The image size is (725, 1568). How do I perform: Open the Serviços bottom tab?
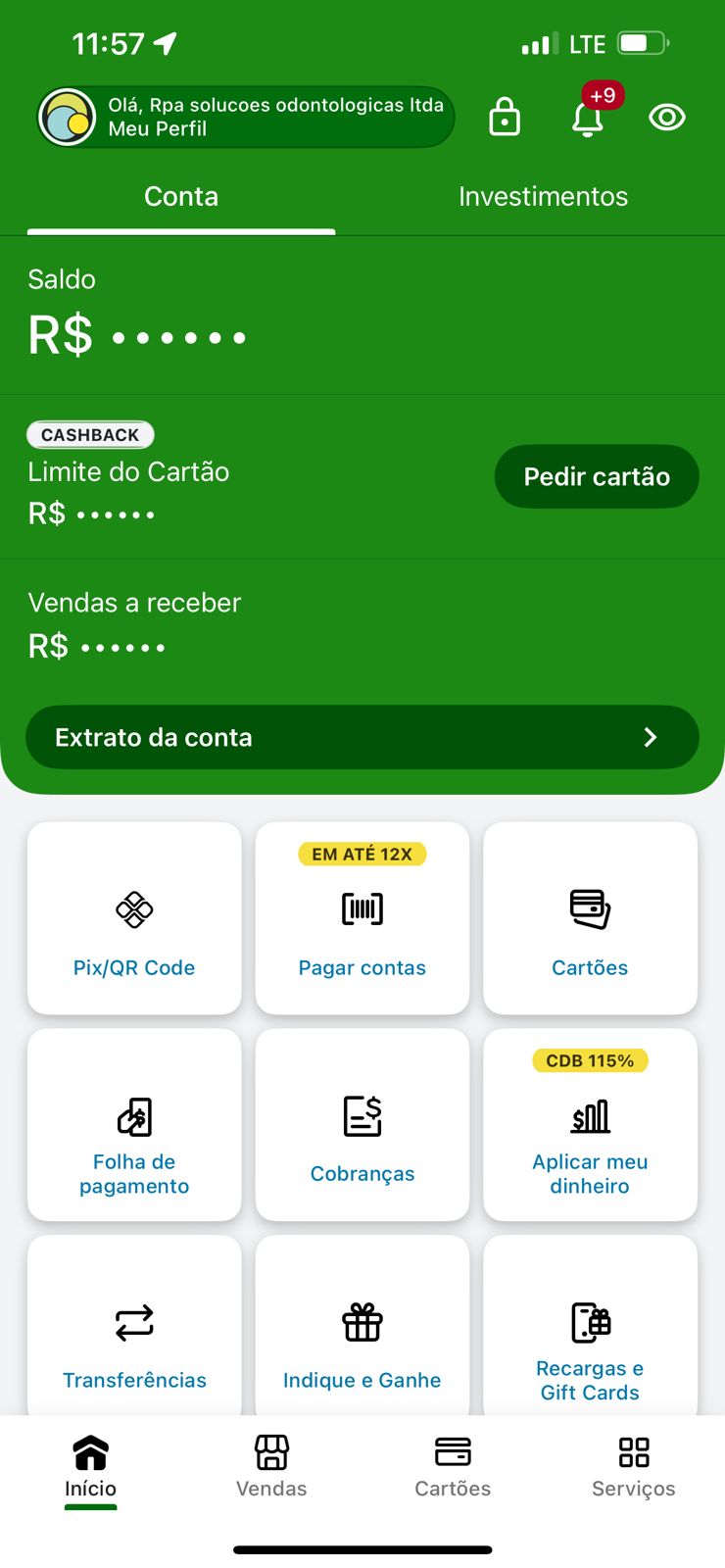[x=634, y=1466]
